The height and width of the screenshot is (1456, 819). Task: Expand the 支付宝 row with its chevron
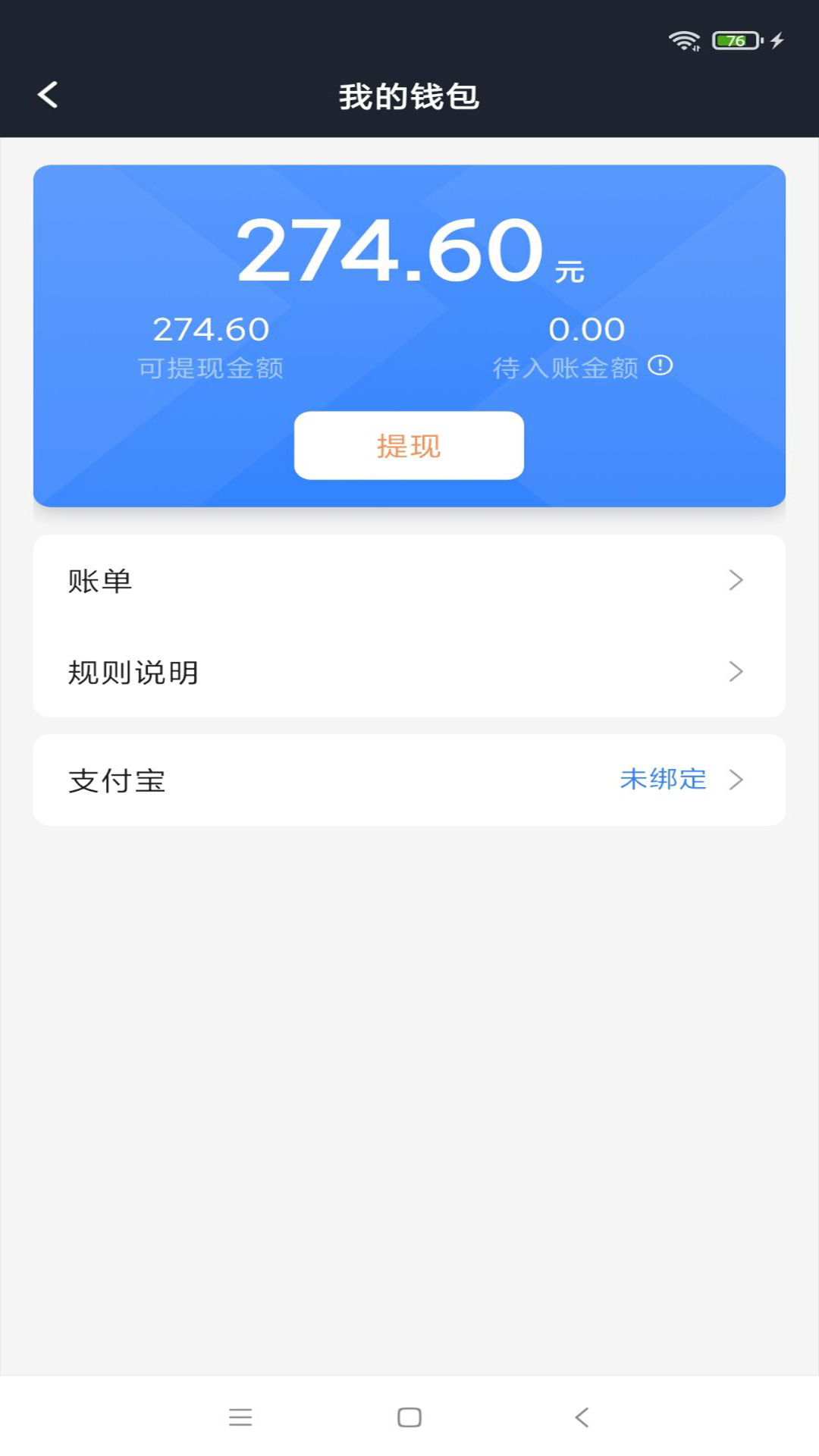735,779
